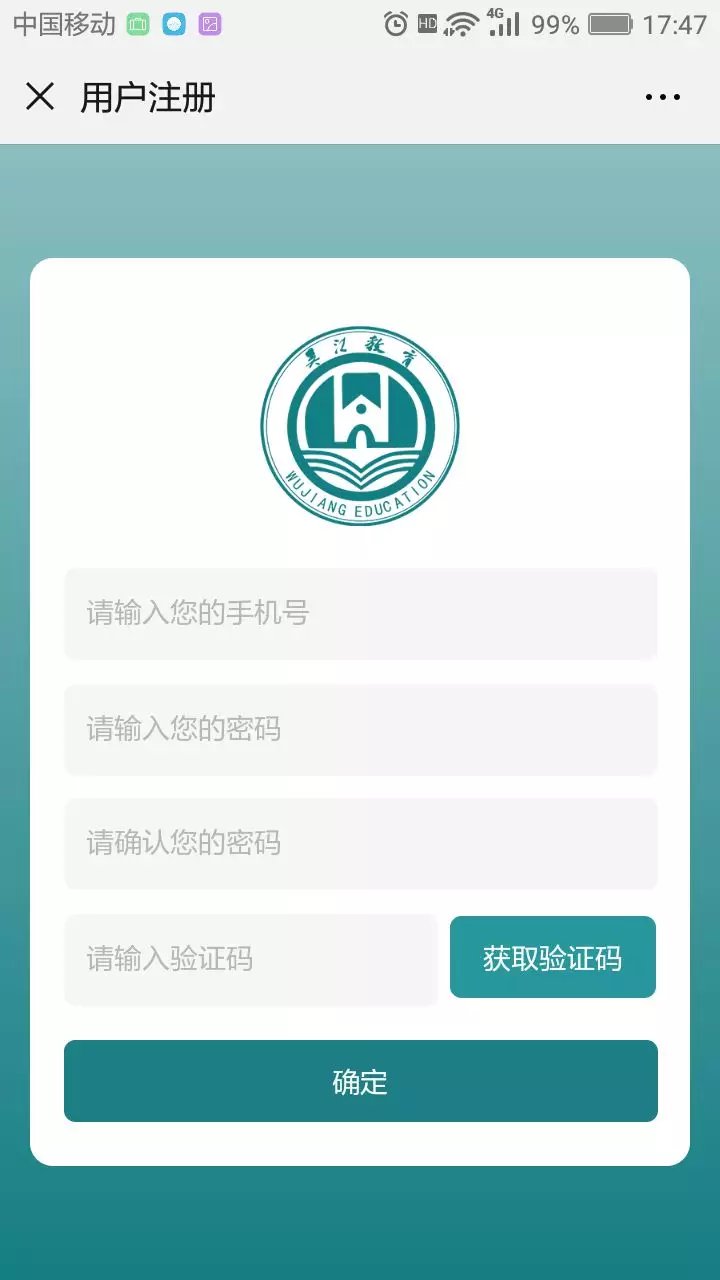The image size is (720, 1280).
Task: Submit registration with 确定 button
Action: pos(360,1081)
